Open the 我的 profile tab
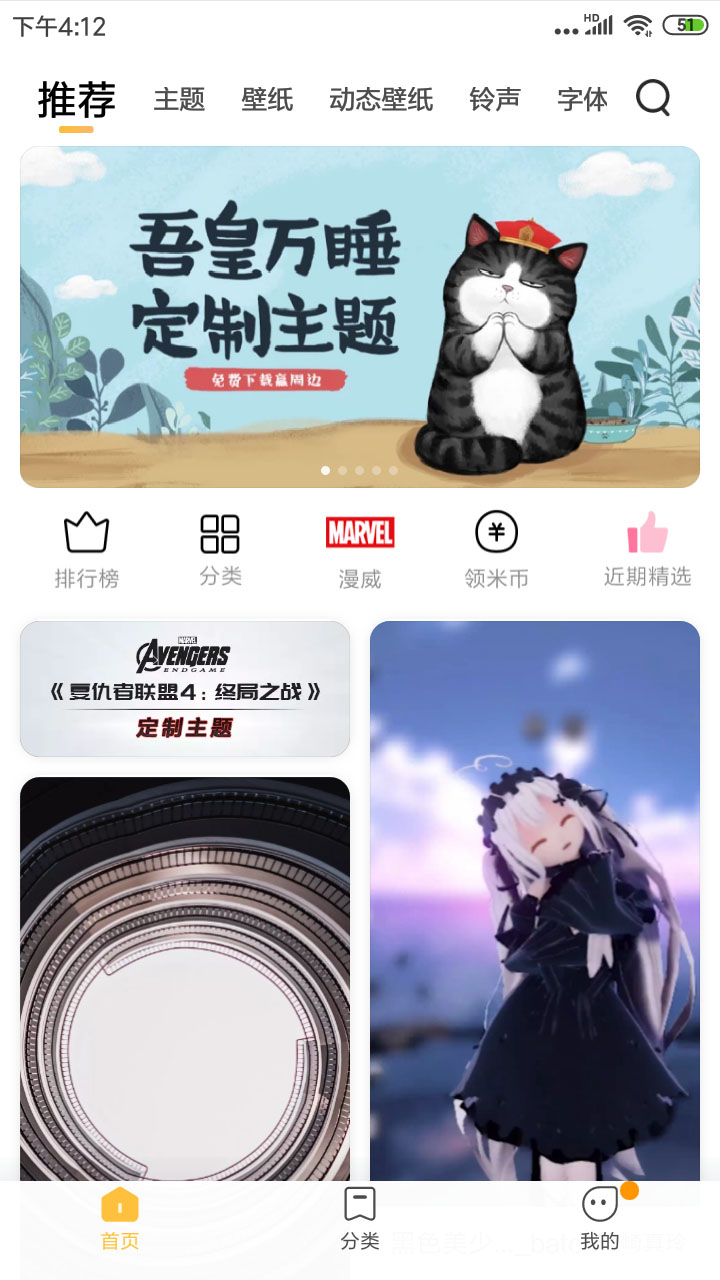Screen dimensions: 720x1280 click(x=600, y=1218)
